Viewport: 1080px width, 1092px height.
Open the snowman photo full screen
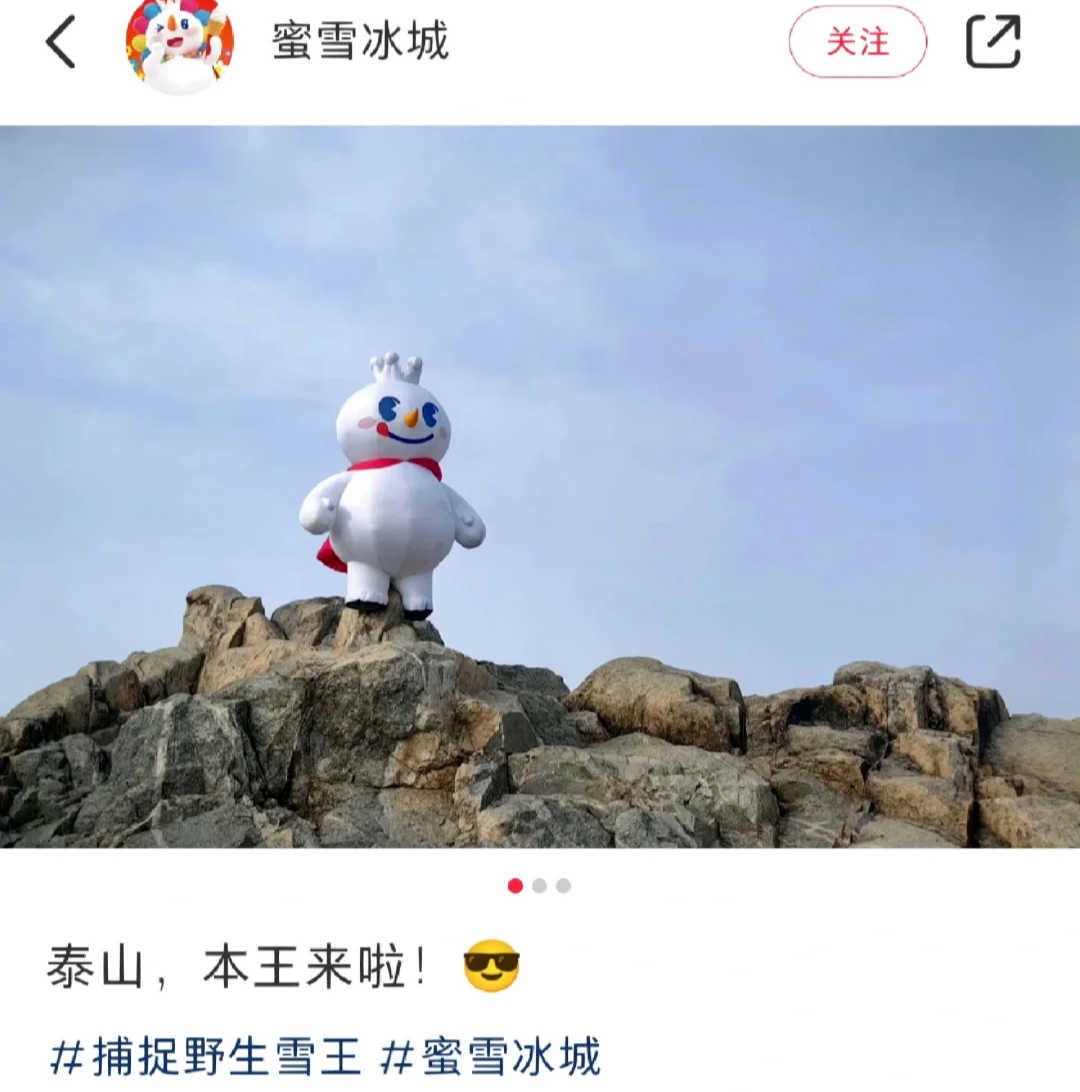coord(540,486)
